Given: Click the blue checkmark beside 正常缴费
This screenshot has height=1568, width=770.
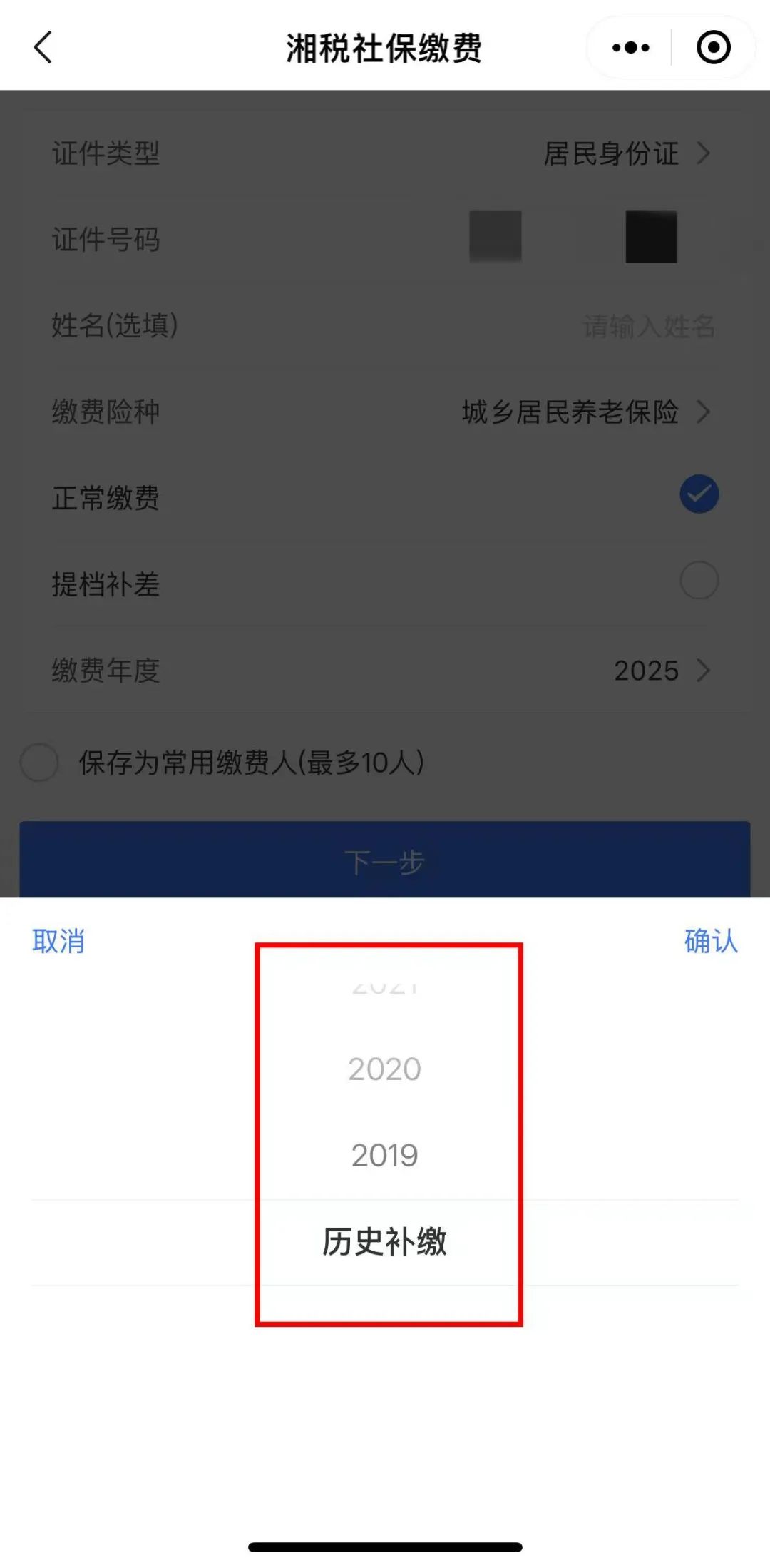Looking at the screenshot, I should [698, 493].
